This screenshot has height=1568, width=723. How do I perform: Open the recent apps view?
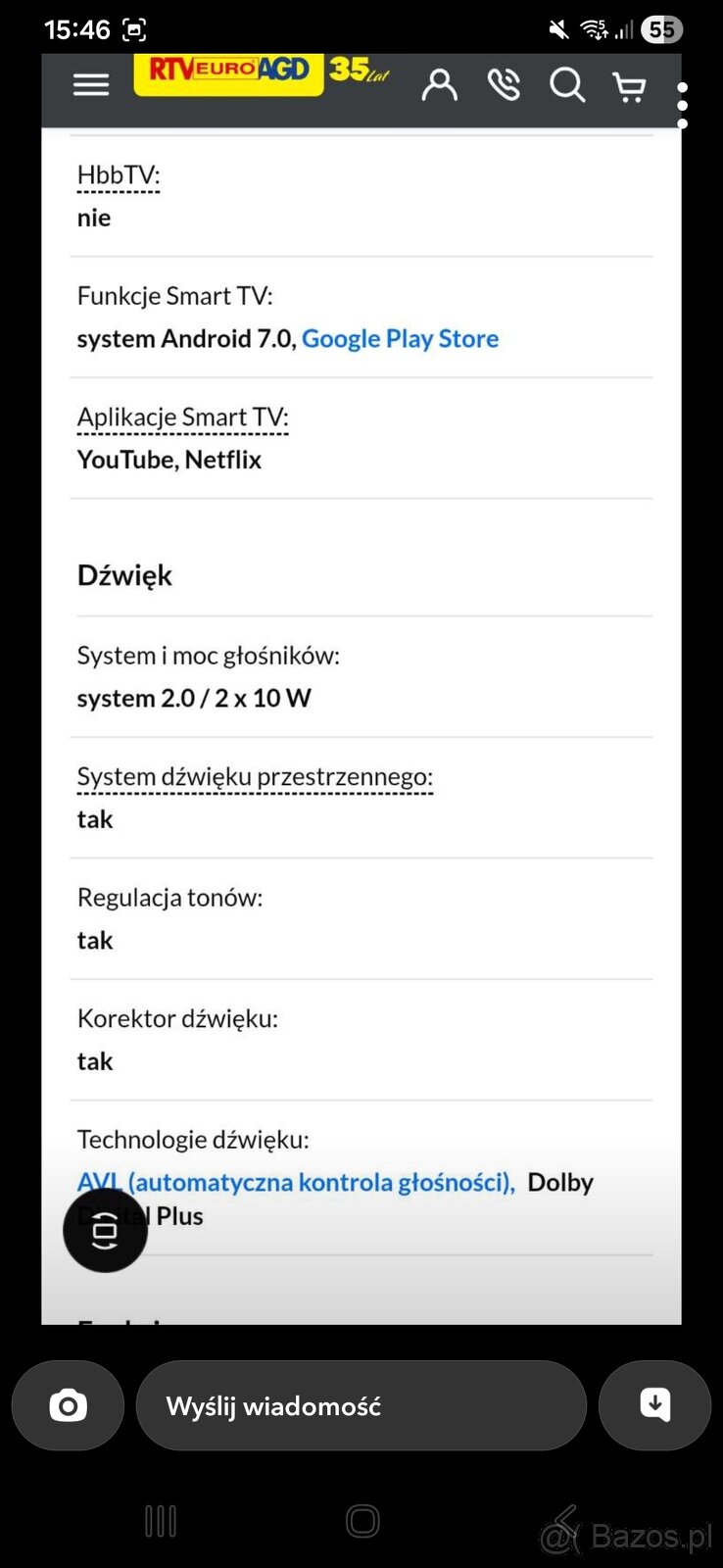[161, 1521]
